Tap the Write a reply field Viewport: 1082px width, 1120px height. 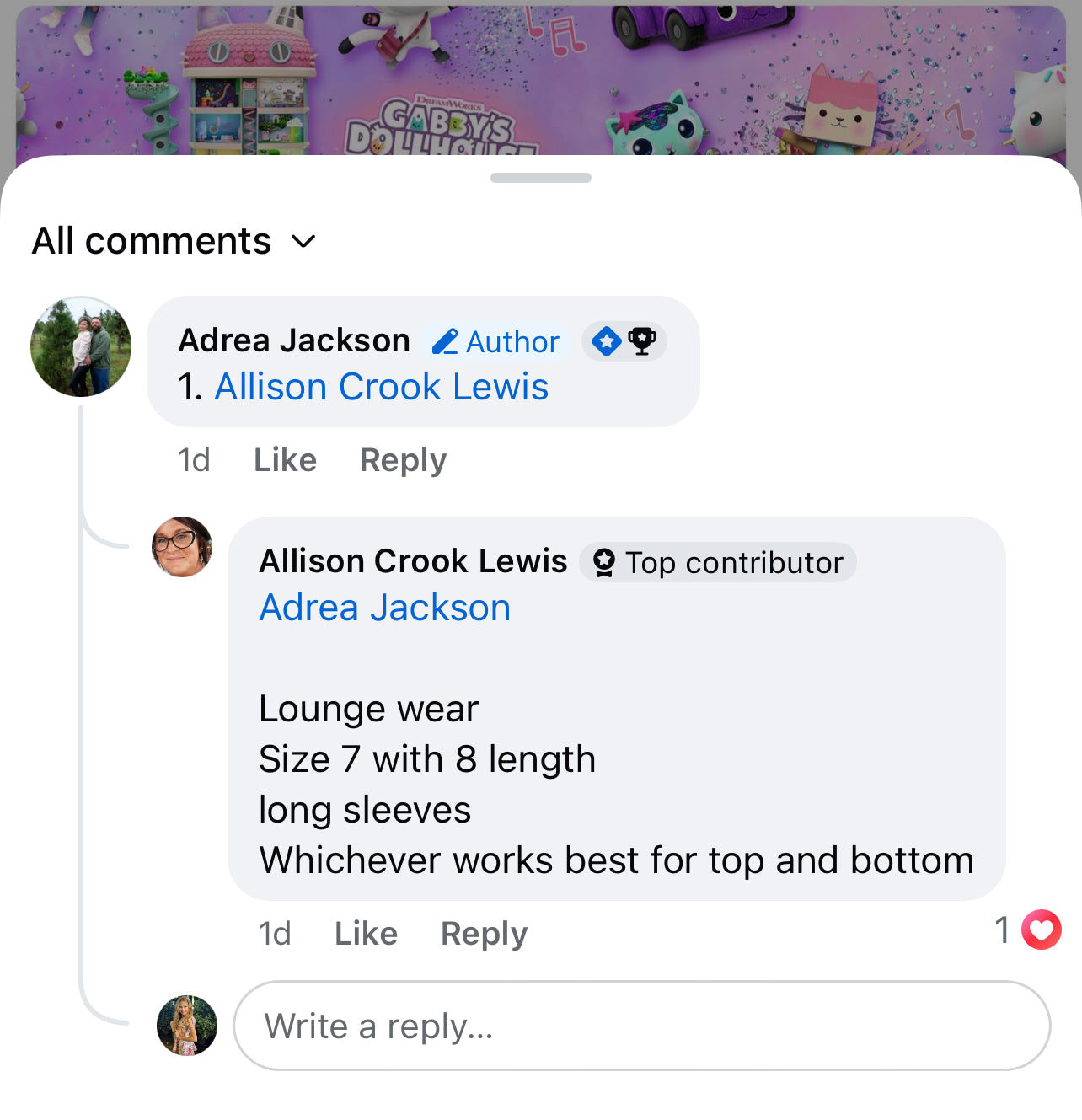640,1026
